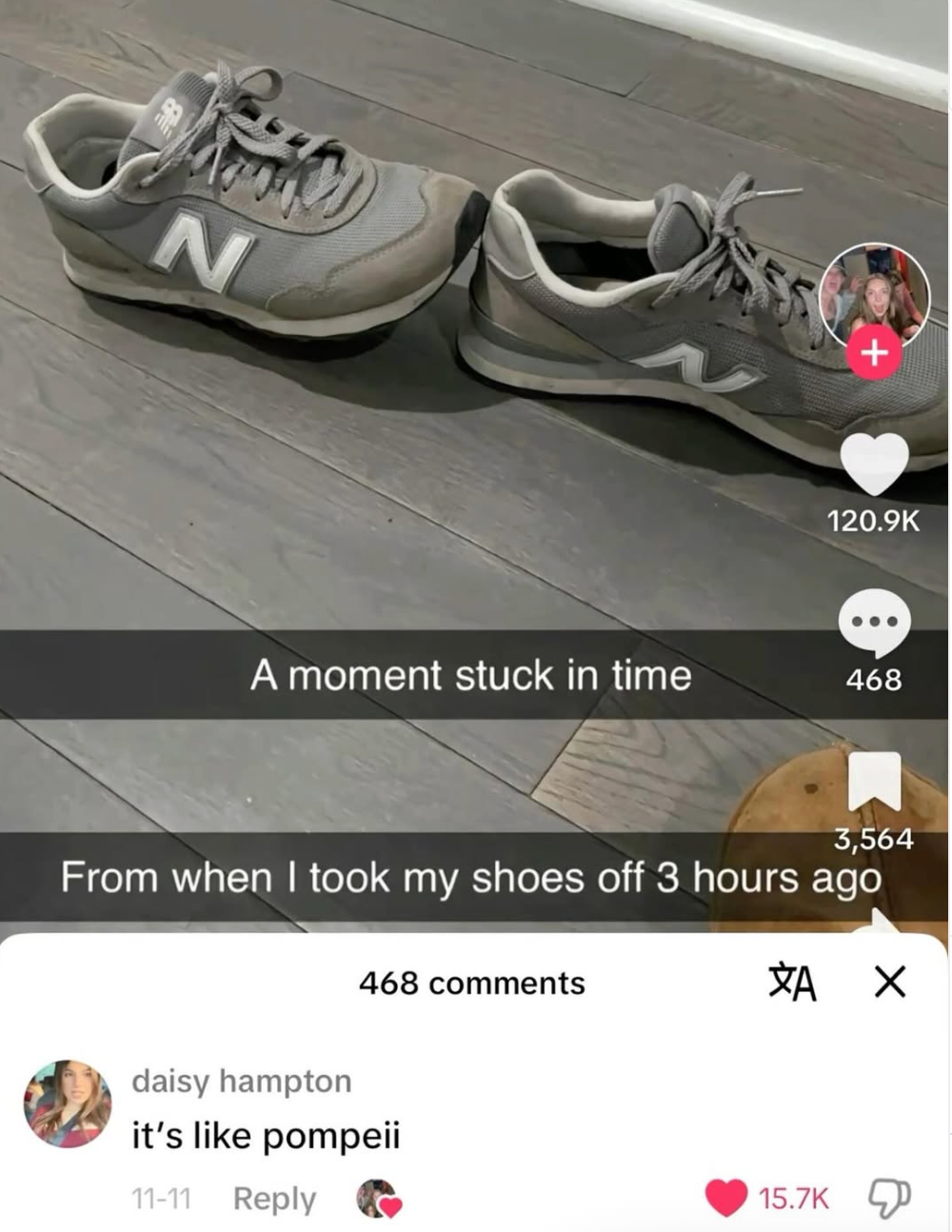
Task: Like daisy hampton's pompeii comment
Action: [x=726, y=1198]
